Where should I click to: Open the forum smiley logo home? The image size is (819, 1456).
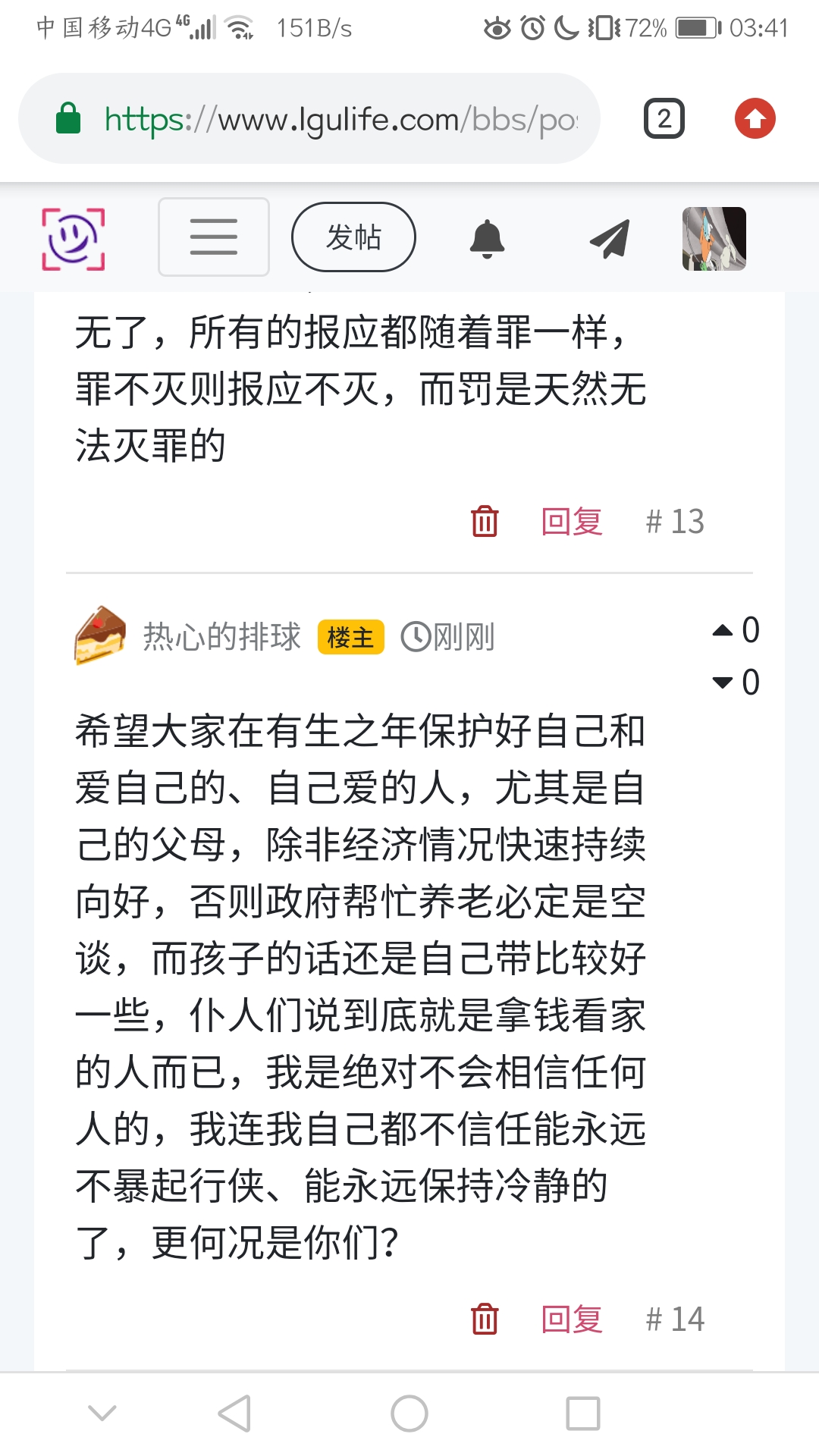click(x=73, y=238)
